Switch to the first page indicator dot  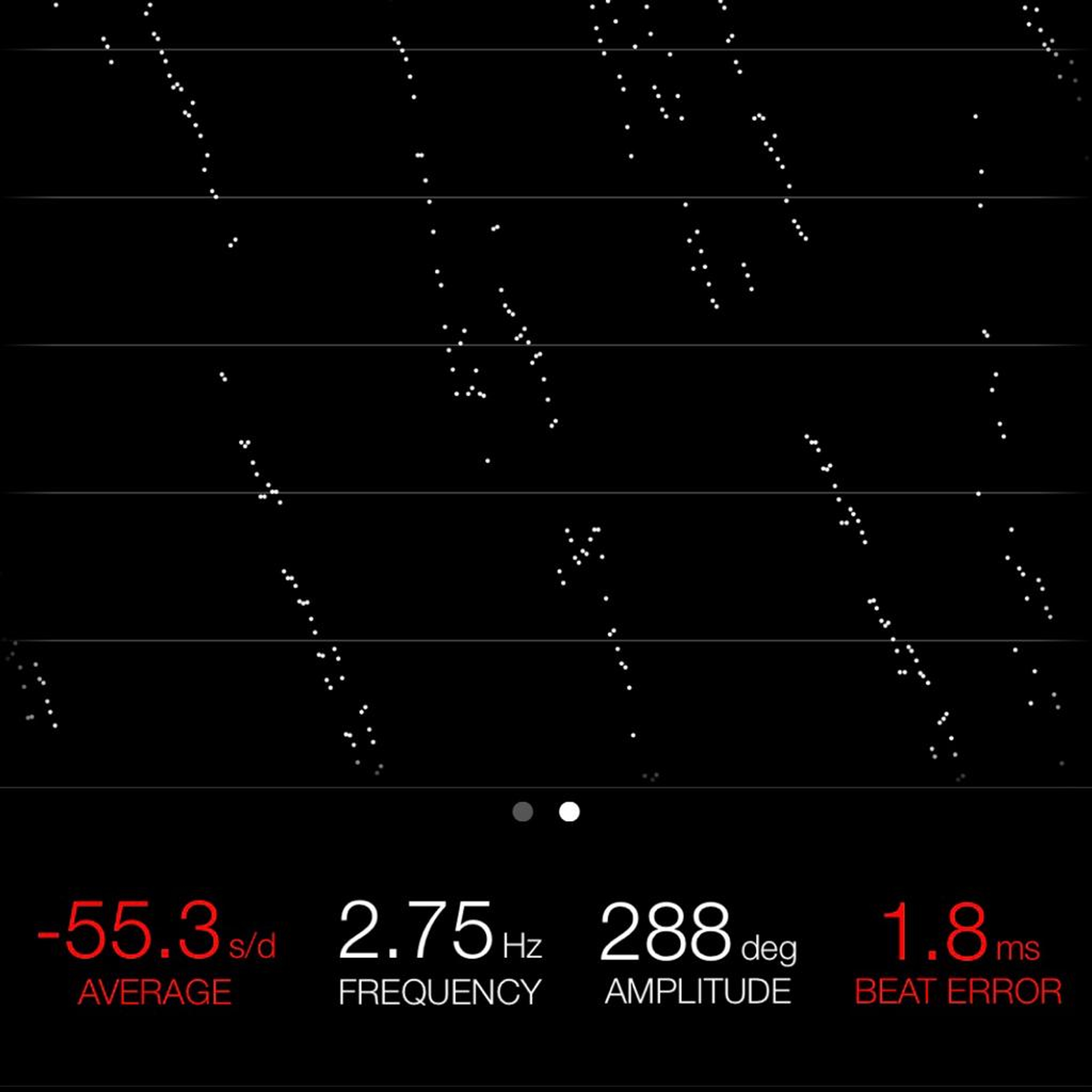(523, 812)
